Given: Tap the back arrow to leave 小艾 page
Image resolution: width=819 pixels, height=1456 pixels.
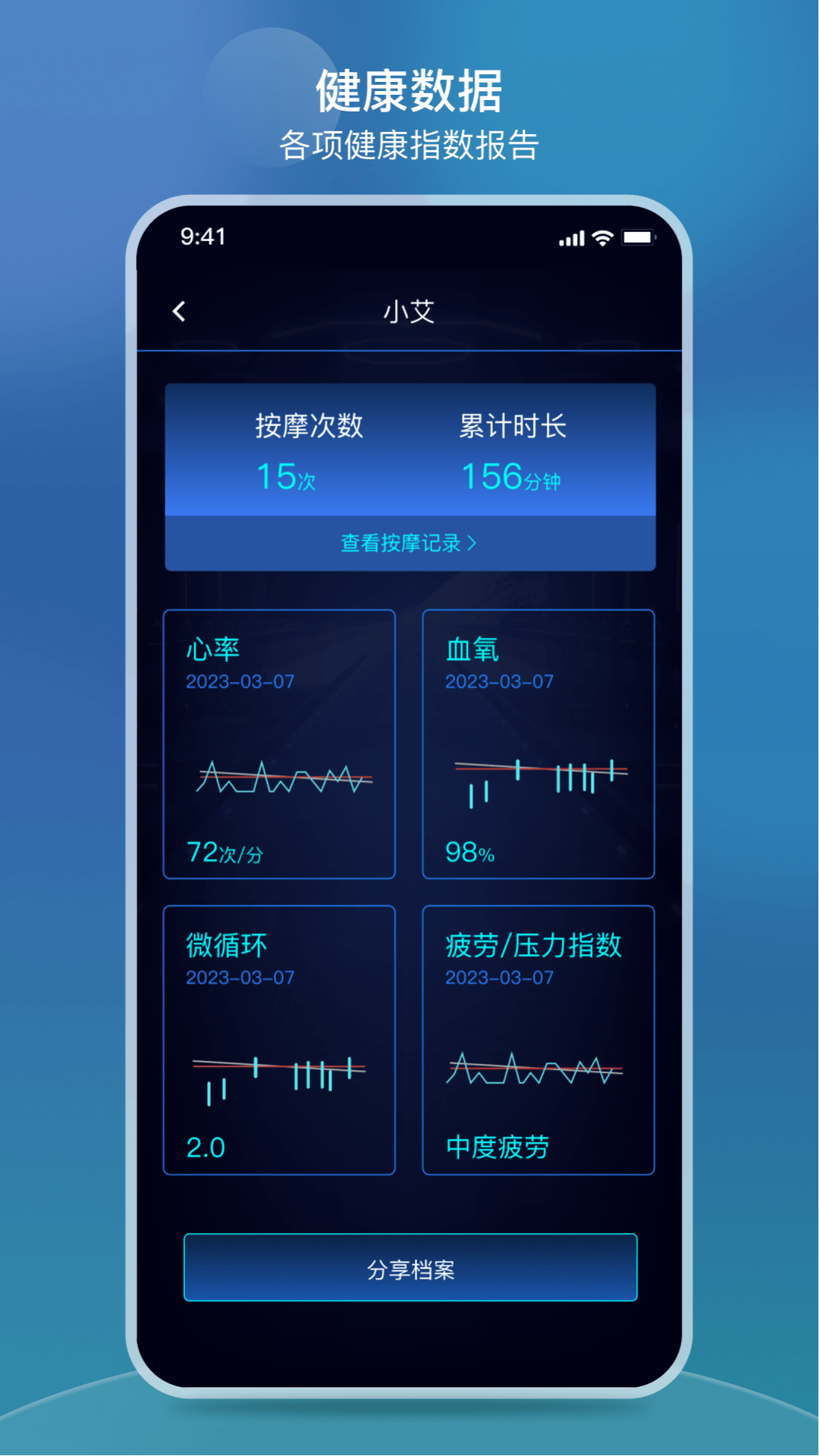Looking at the screenshot, I should point(180,311).
